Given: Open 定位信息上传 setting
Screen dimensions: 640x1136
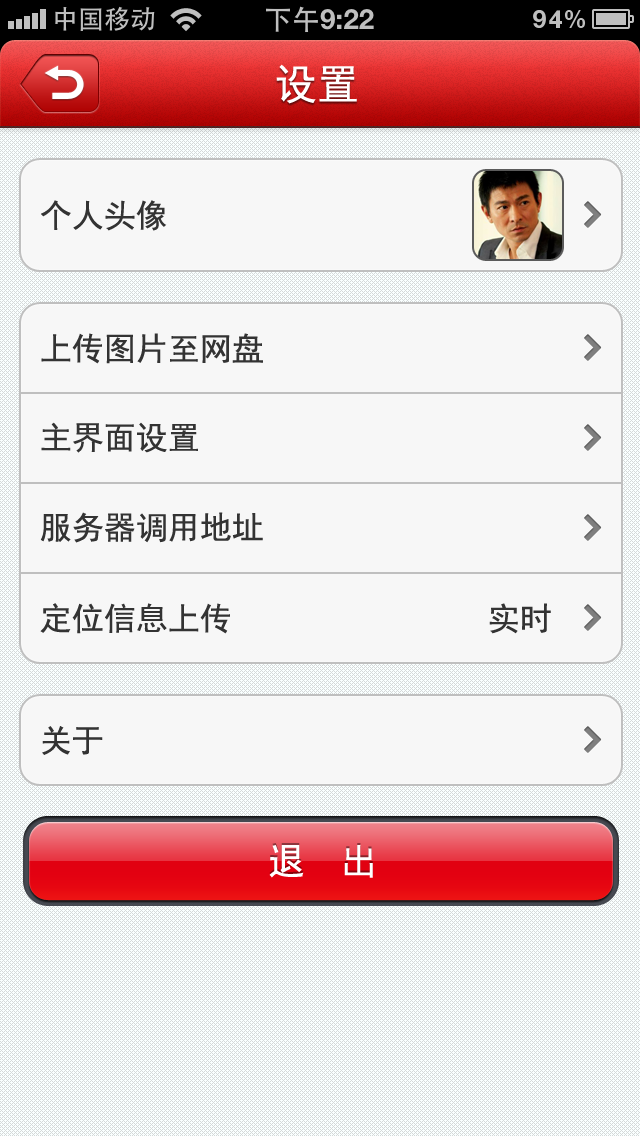Looking at the screenshot, I should click(320, 618).
